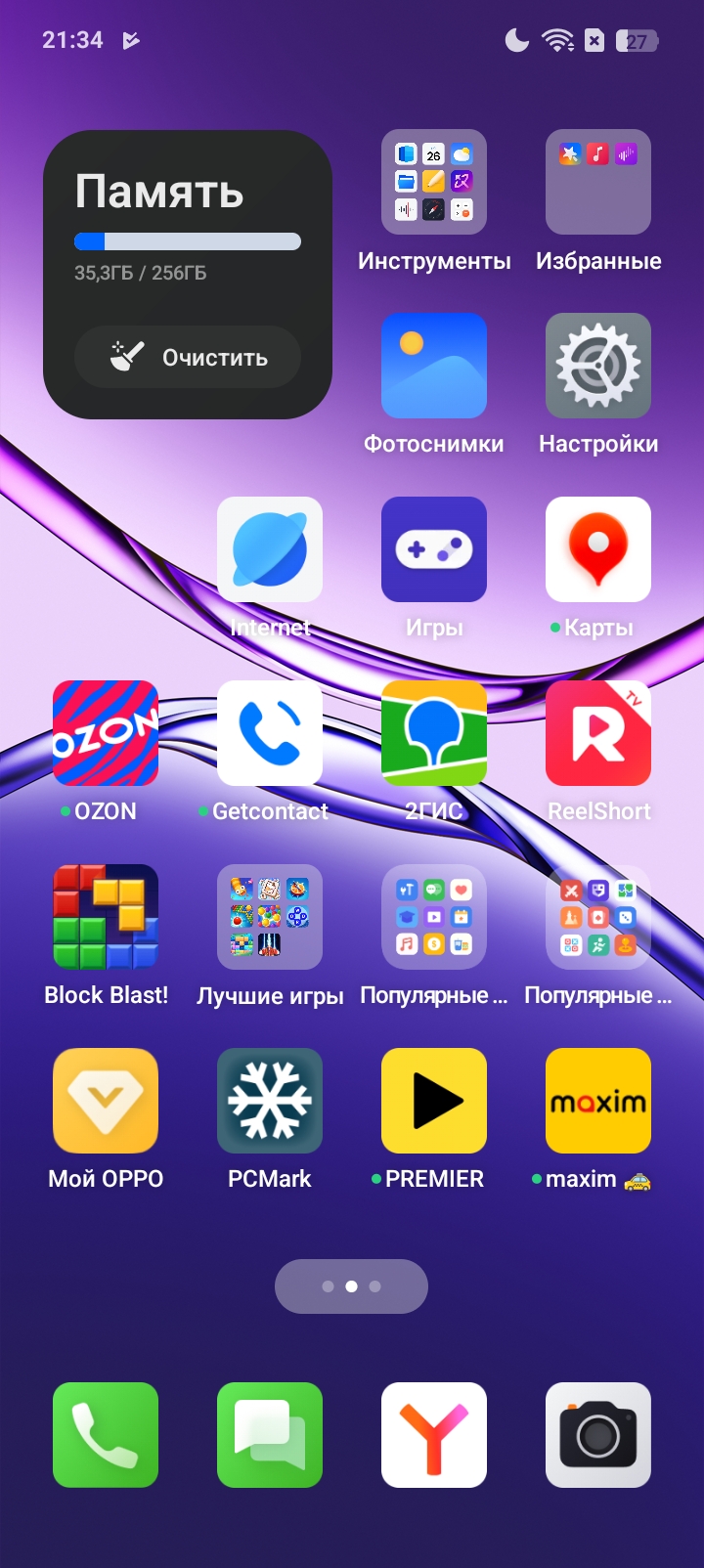Image resolution: width=704 pixels, height=1568 pixels.
Task: Open the Лучшие игры folder
Action: coord(270,917)
